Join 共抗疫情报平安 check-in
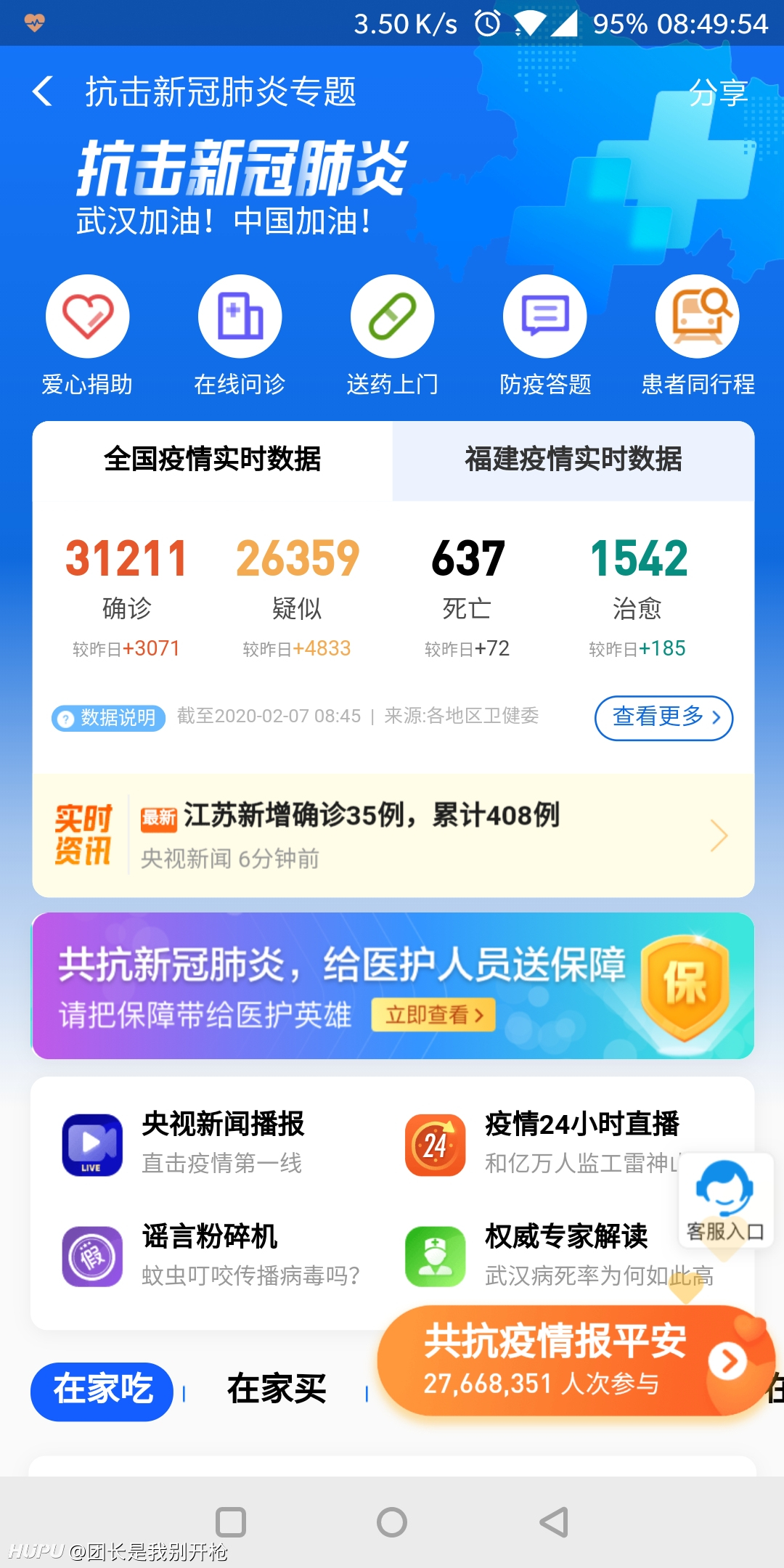The image size is (784, 1568). [x=576, y=1360]
